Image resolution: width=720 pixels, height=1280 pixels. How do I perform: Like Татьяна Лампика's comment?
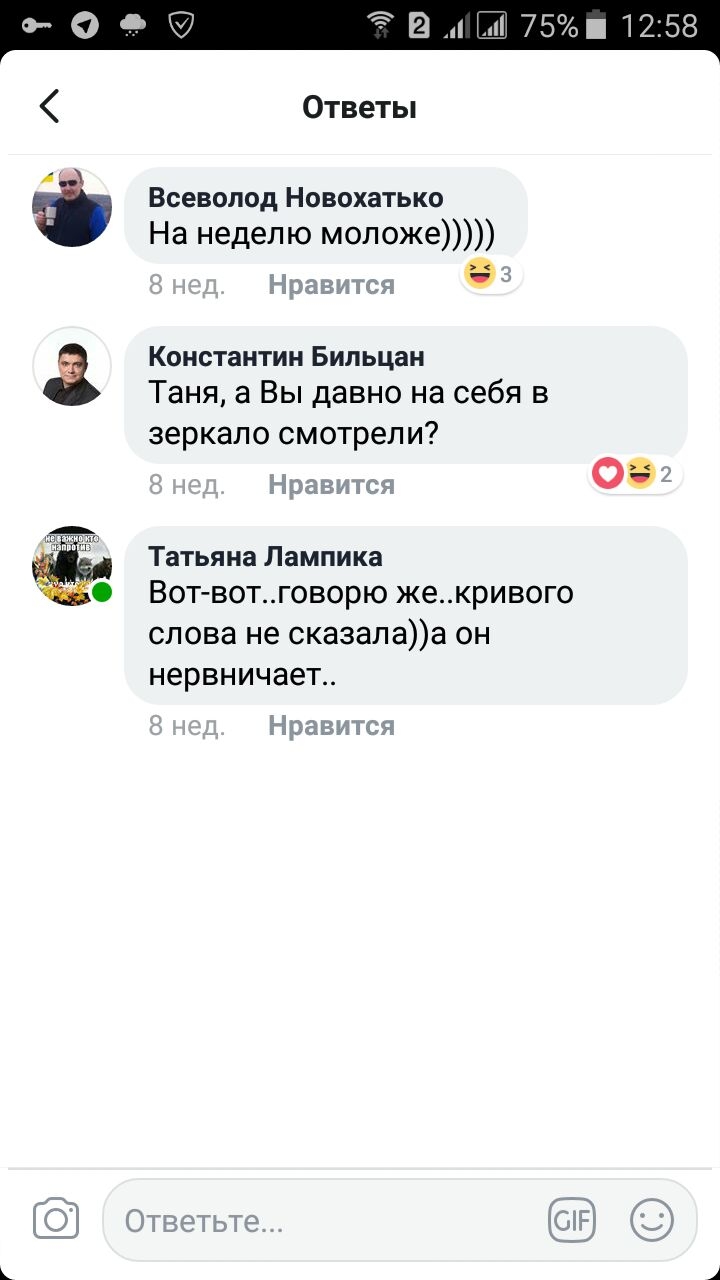coord(331,725)
